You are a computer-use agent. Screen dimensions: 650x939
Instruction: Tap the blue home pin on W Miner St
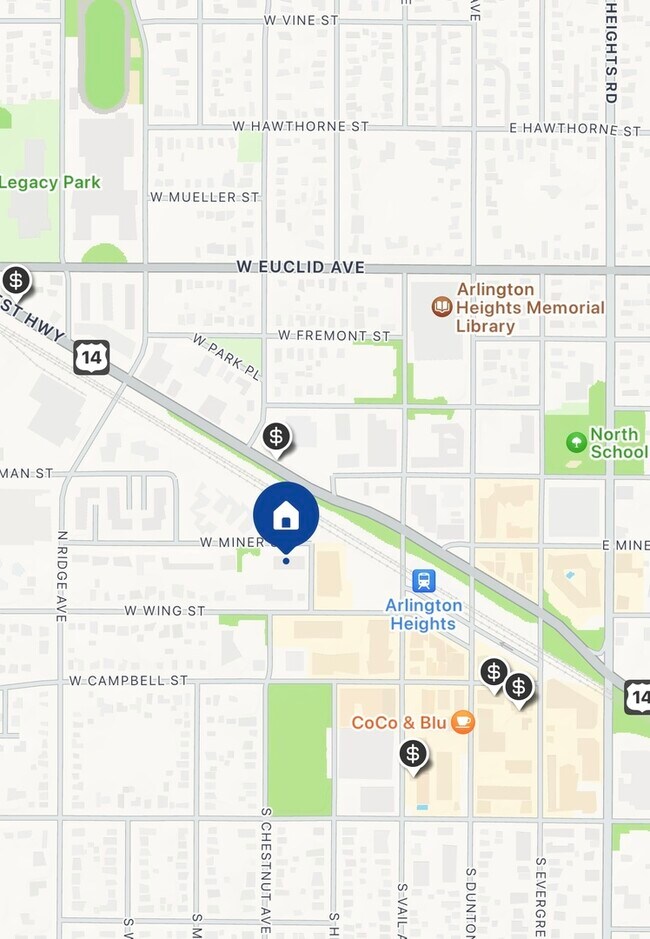(286, 516)
